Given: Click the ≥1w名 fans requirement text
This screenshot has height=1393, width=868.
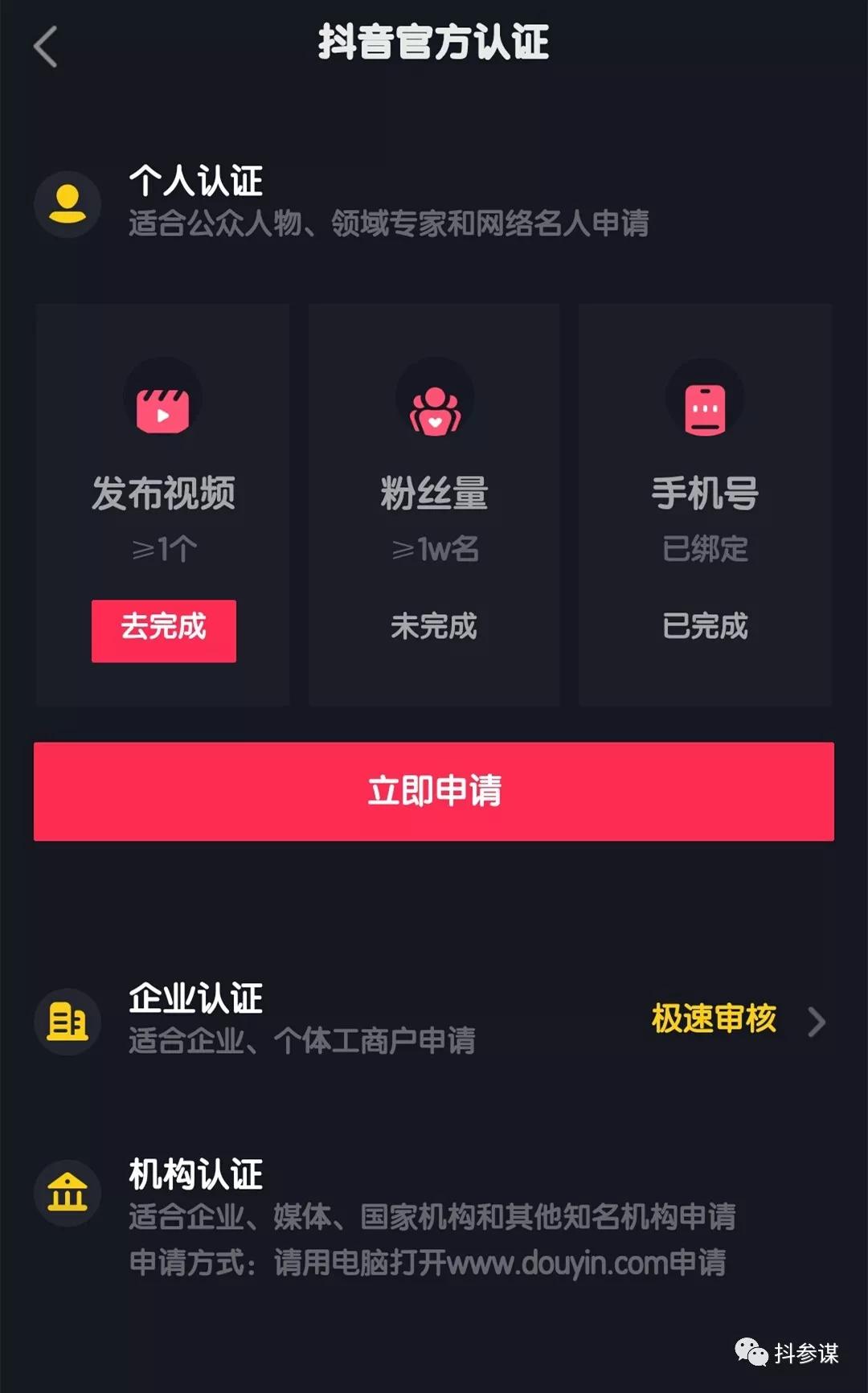Looking at the screenshot, I should (x=433, y=549).
